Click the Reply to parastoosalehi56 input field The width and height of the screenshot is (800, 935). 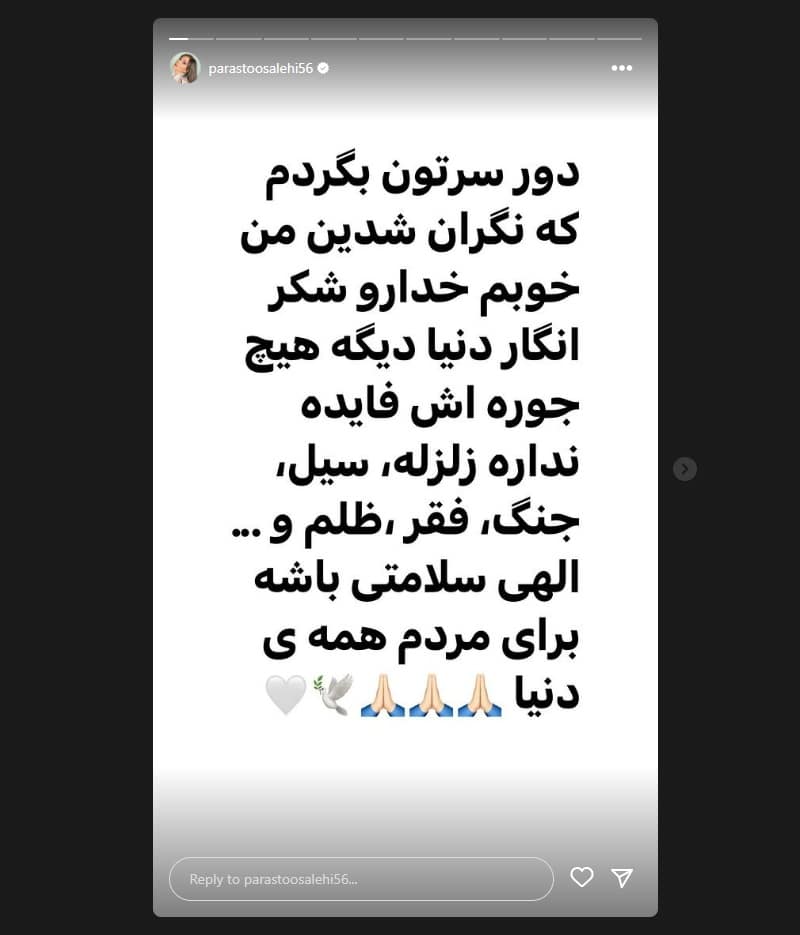tap(360, 878)
